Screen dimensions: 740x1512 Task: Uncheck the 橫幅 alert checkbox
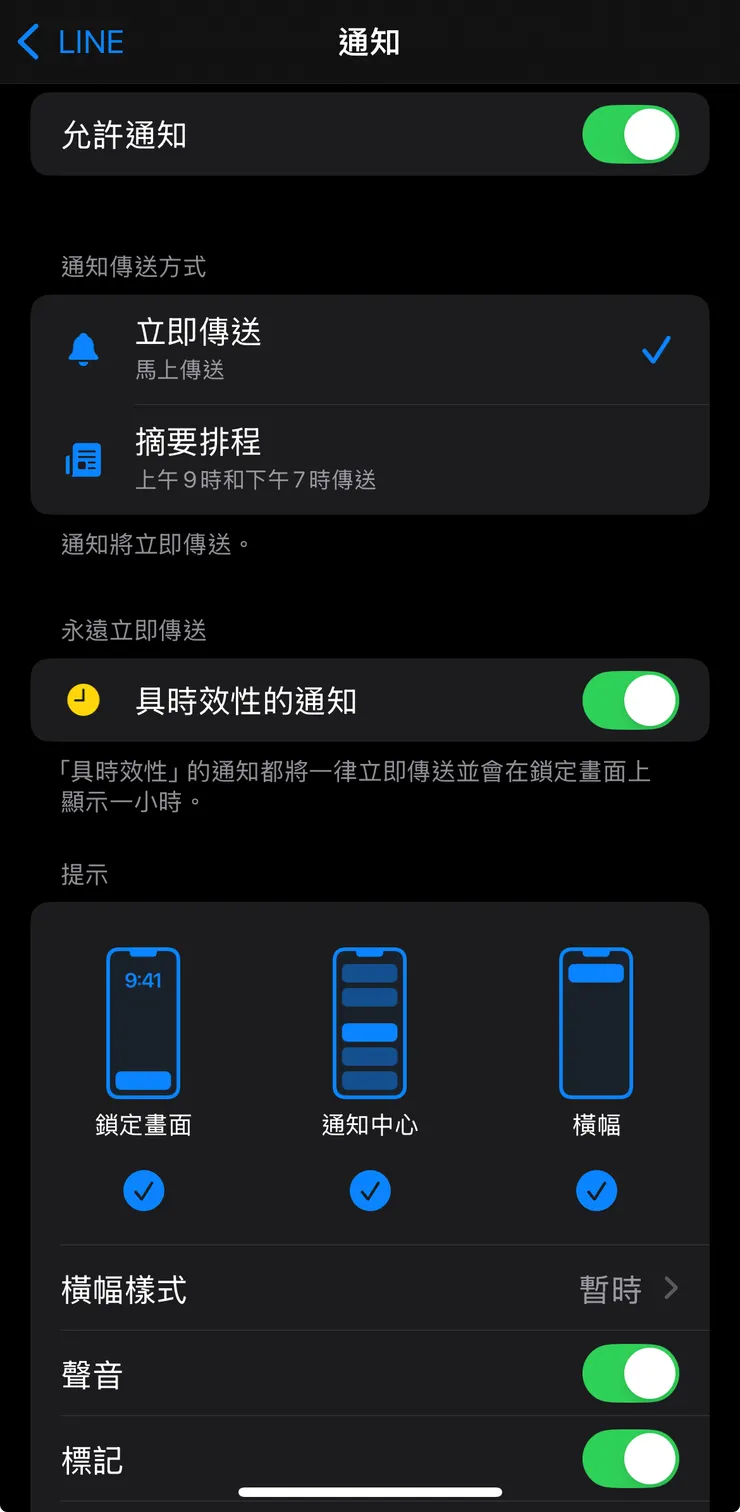pyautogui.click(x=596, y=1191)
